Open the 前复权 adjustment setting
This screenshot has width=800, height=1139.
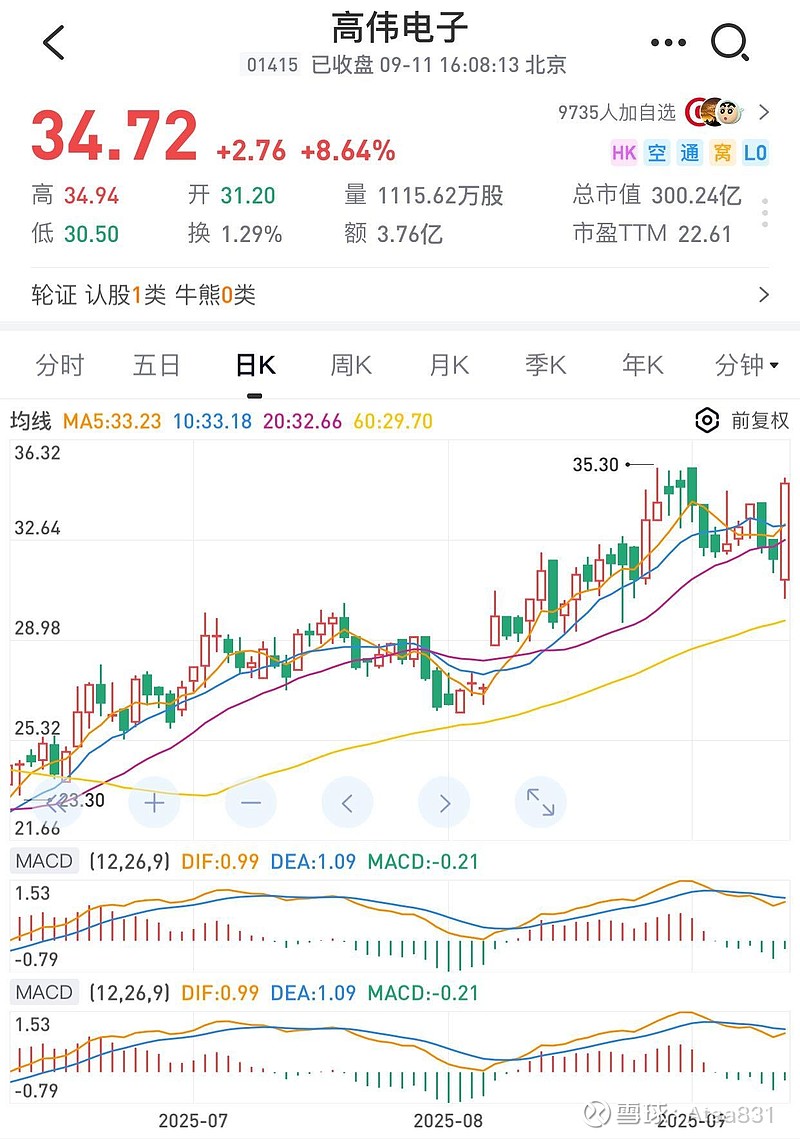pos(743,420)
